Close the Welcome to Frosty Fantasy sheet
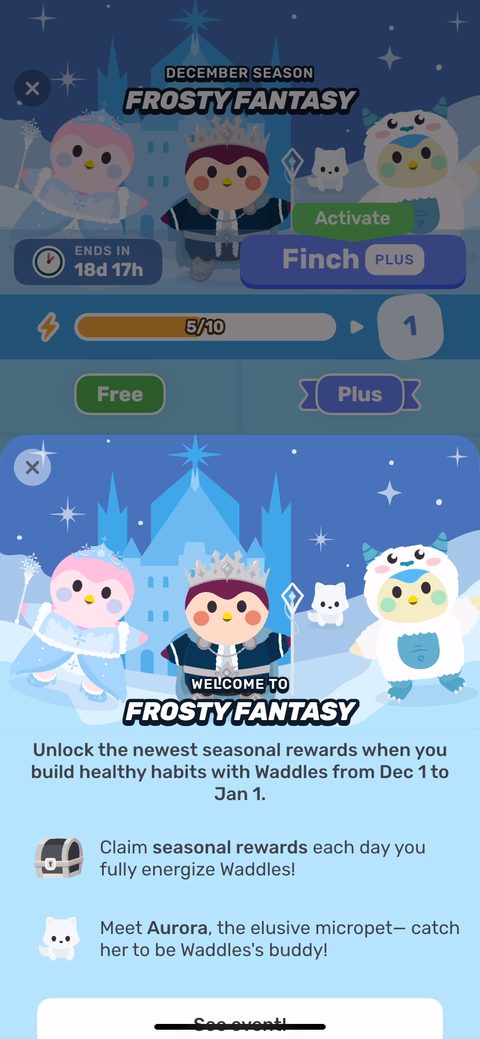This screenshot has height=1039, width=480. [32, 468]
